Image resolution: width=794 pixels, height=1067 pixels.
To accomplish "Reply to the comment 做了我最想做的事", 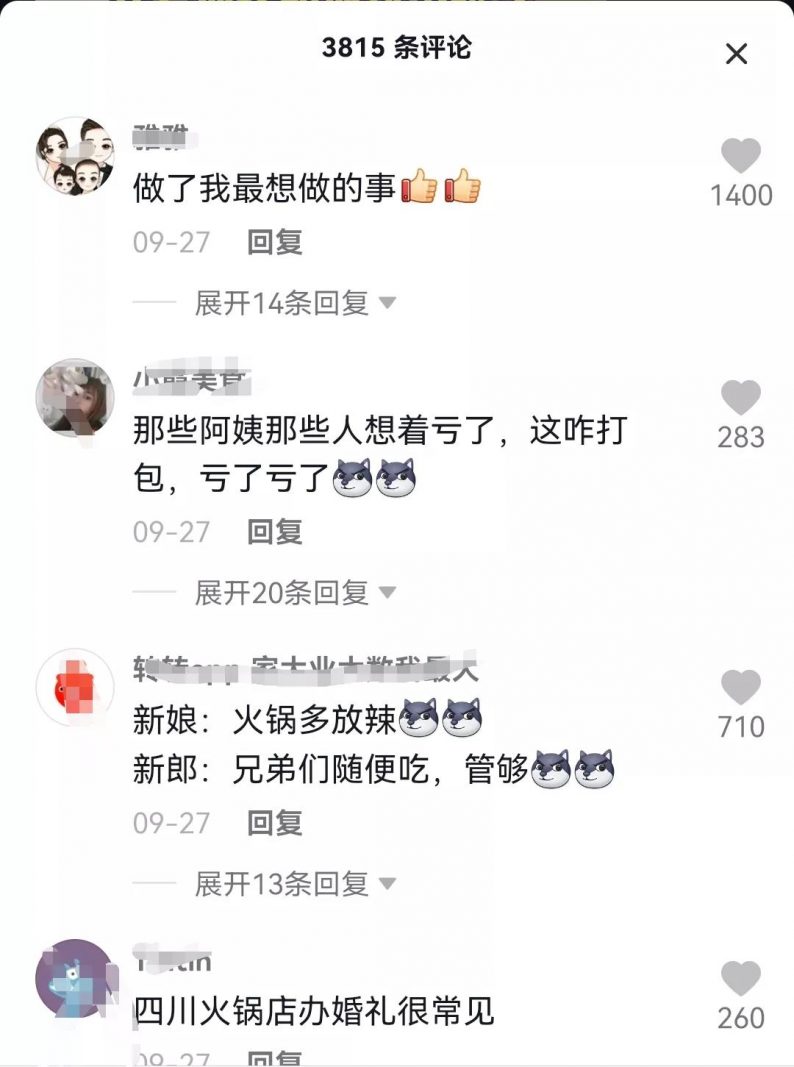I will [275, 242].
